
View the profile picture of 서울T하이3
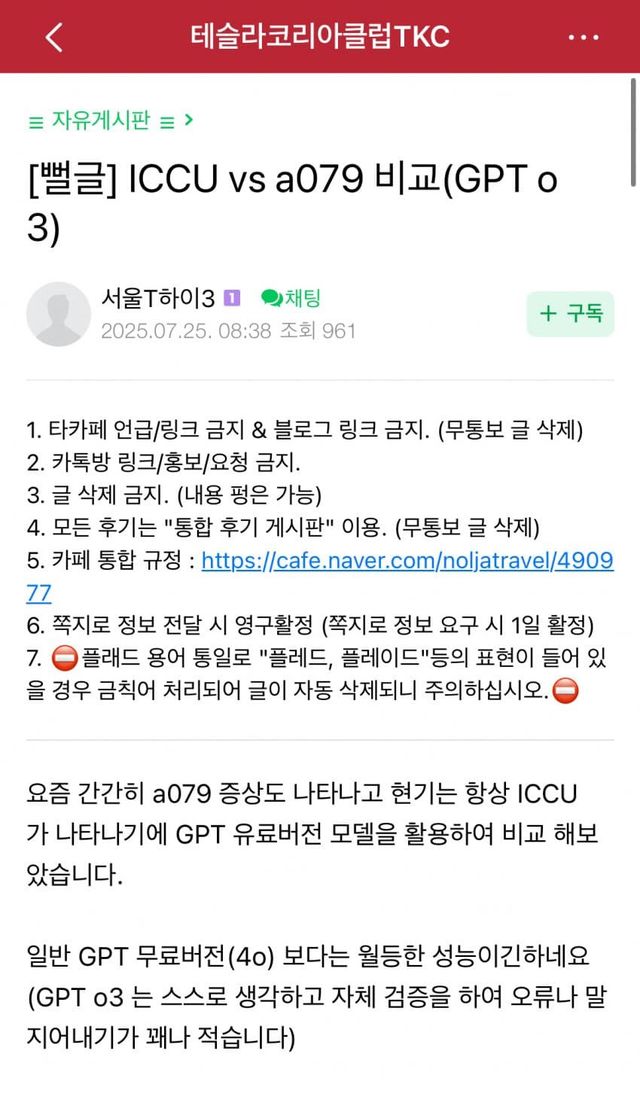coord(59,314)
